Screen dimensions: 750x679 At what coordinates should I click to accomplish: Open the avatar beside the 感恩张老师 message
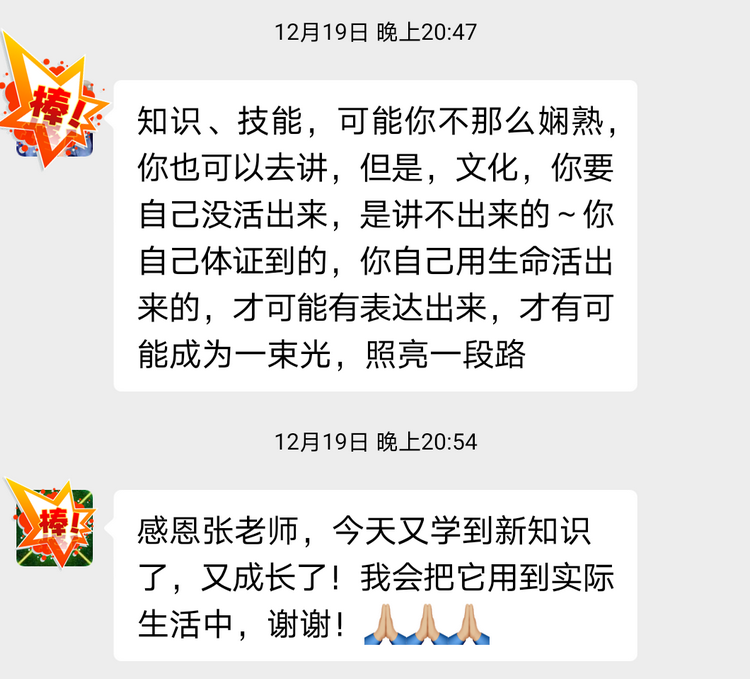(x=56, y=527)
